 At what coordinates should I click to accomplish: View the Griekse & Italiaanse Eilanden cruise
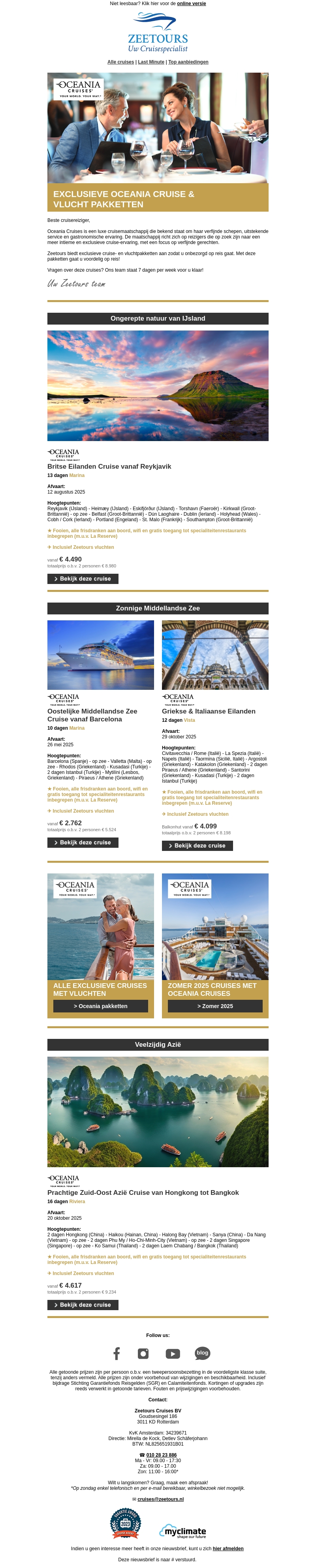tap(197, 845)
